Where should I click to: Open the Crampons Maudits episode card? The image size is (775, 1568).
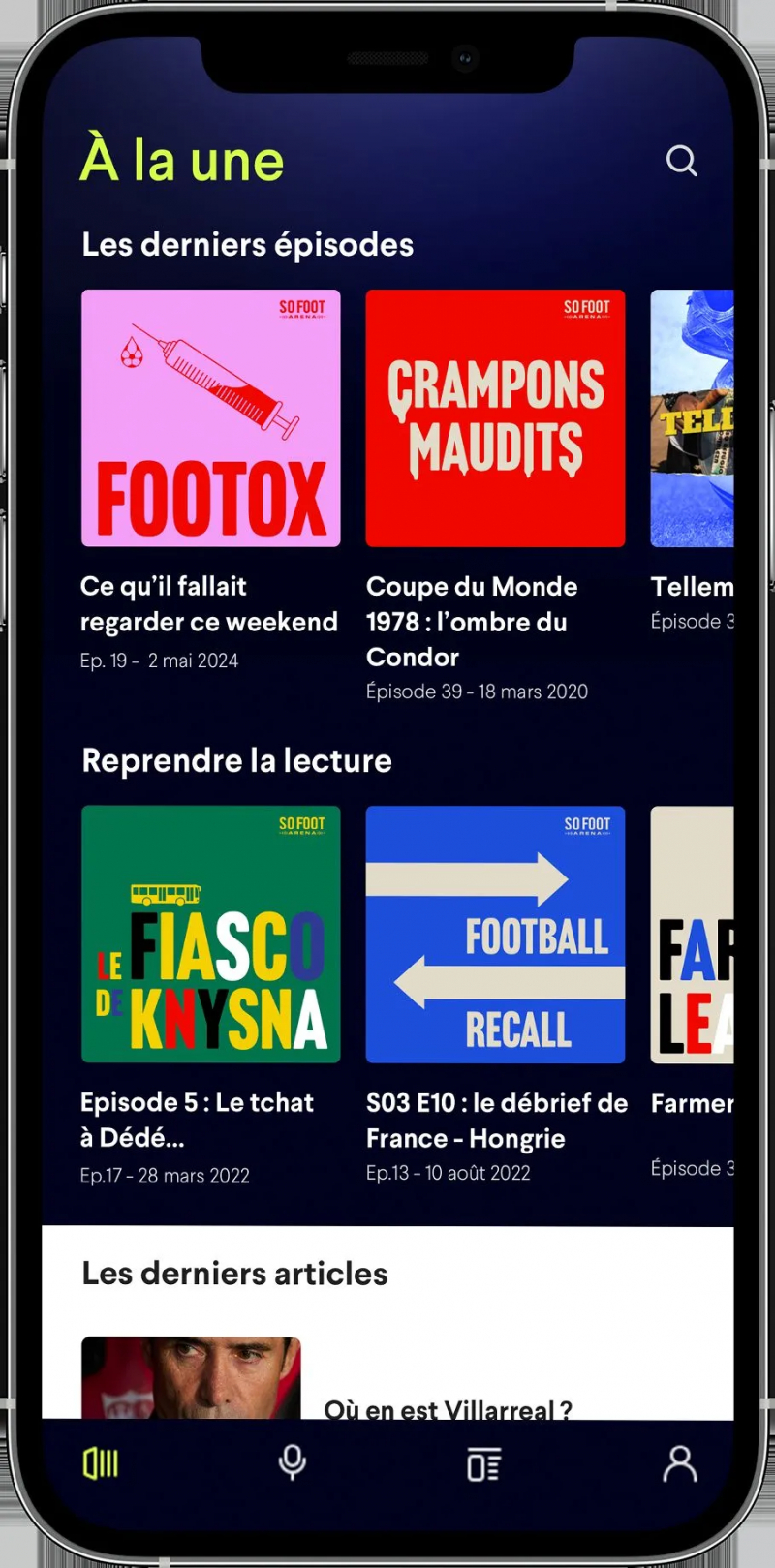(495, 418)
